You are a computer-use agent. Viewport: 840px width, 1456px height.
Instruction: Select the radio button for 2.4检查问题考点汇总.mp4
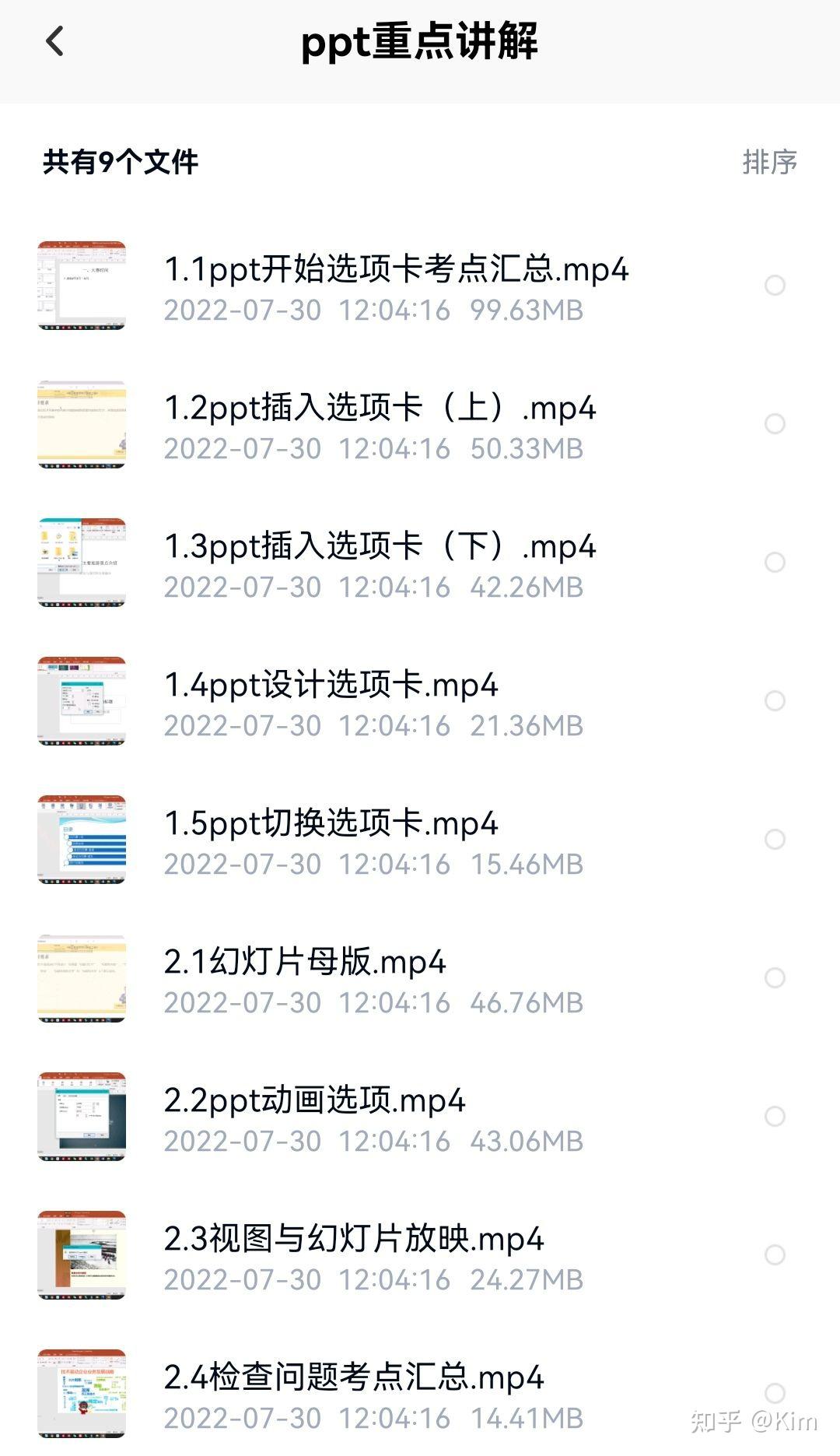pos(775,1393)
